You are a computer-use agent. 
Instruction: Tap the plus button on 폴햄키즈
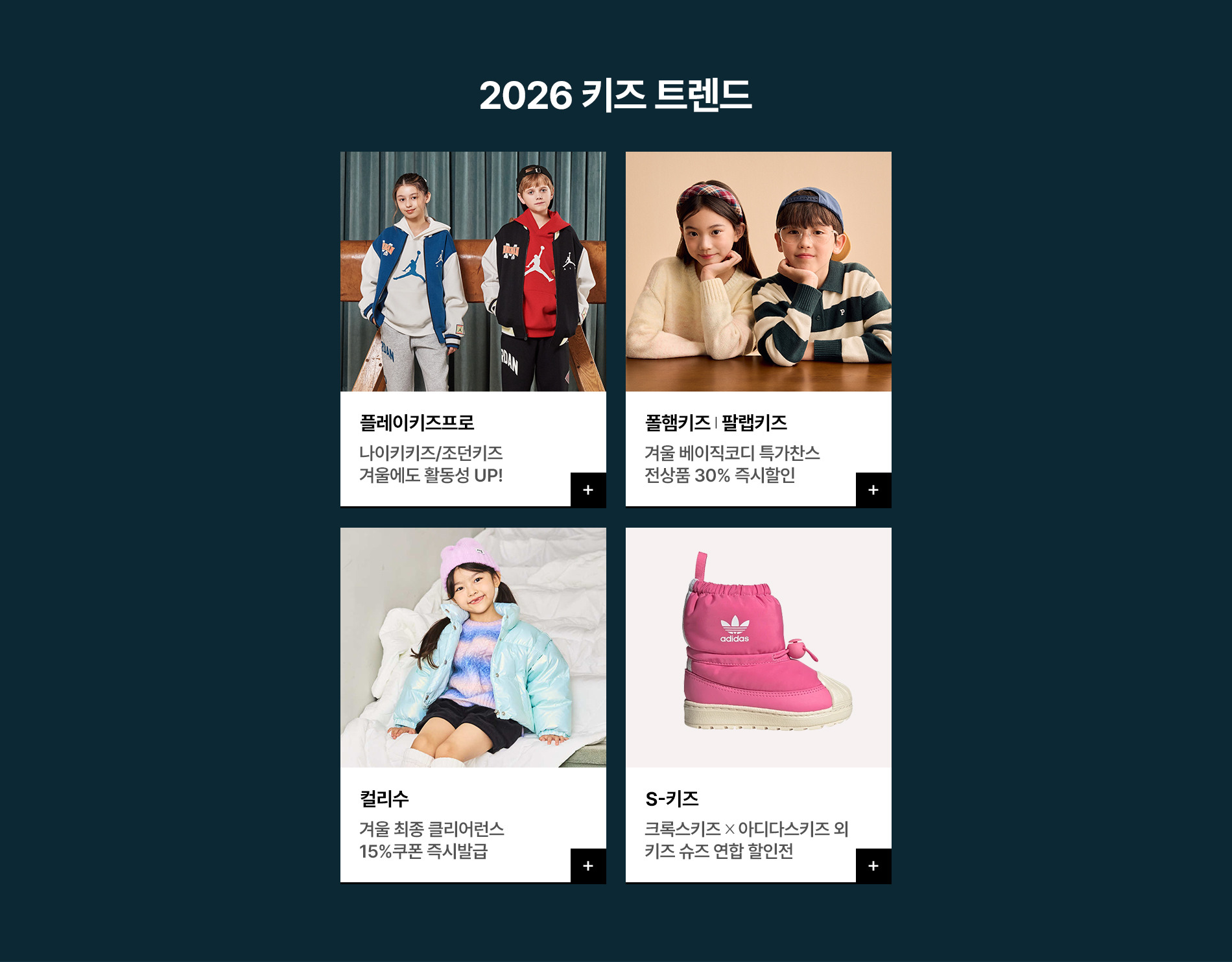[x=873, y=490]
